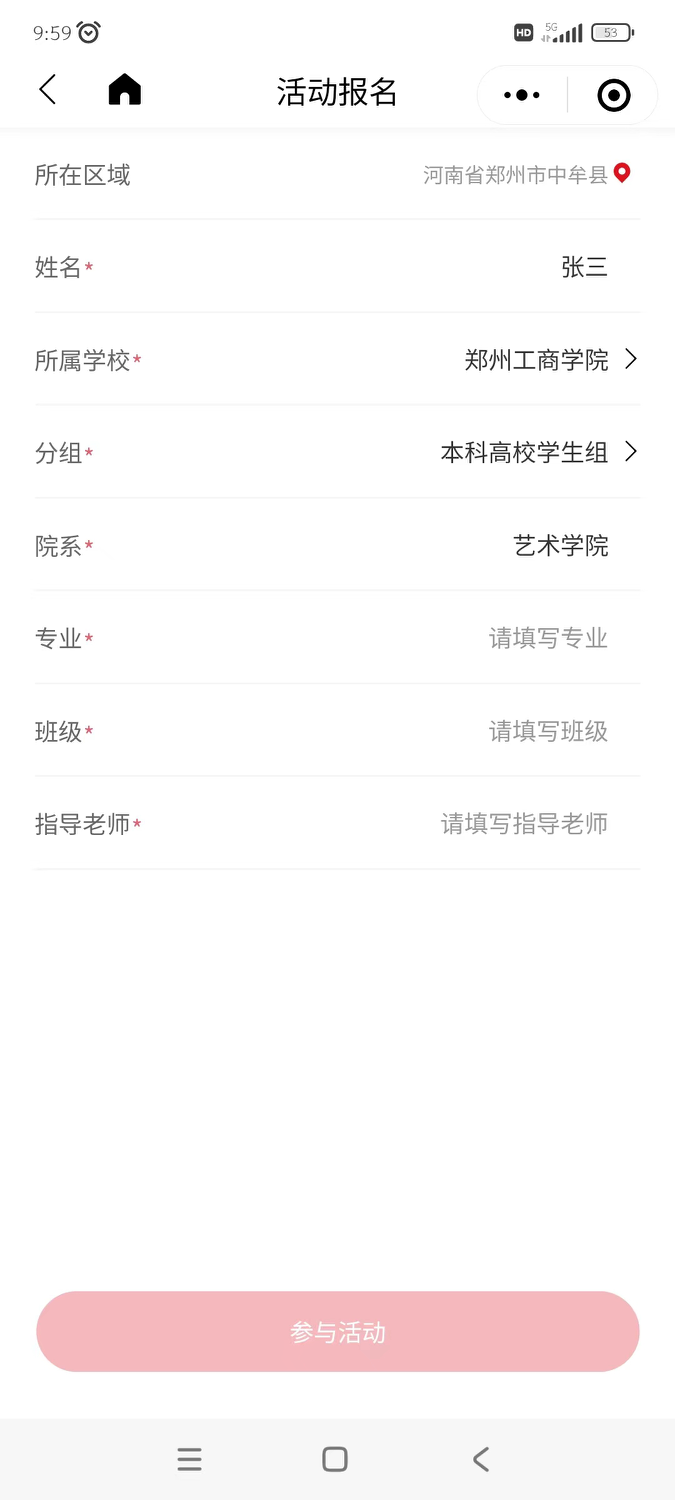Open the home icon in the header

(124, 90)
